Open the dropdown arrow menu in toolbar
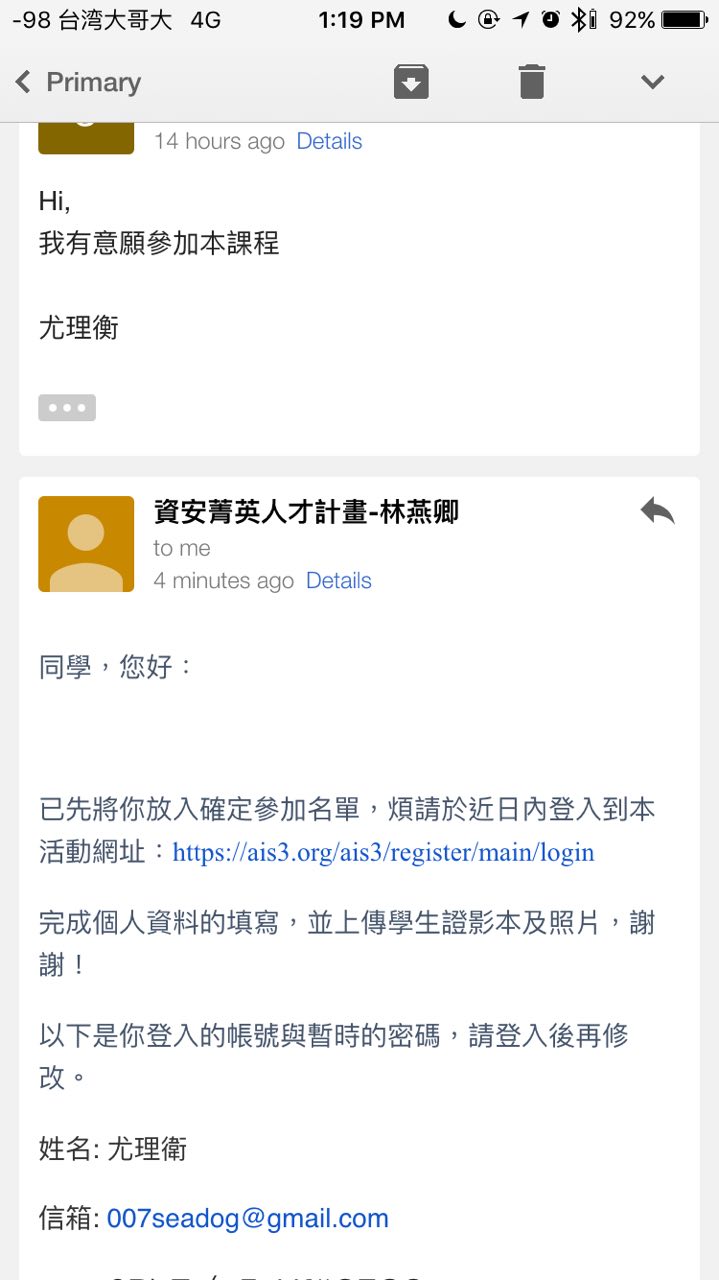 [653, 82]
